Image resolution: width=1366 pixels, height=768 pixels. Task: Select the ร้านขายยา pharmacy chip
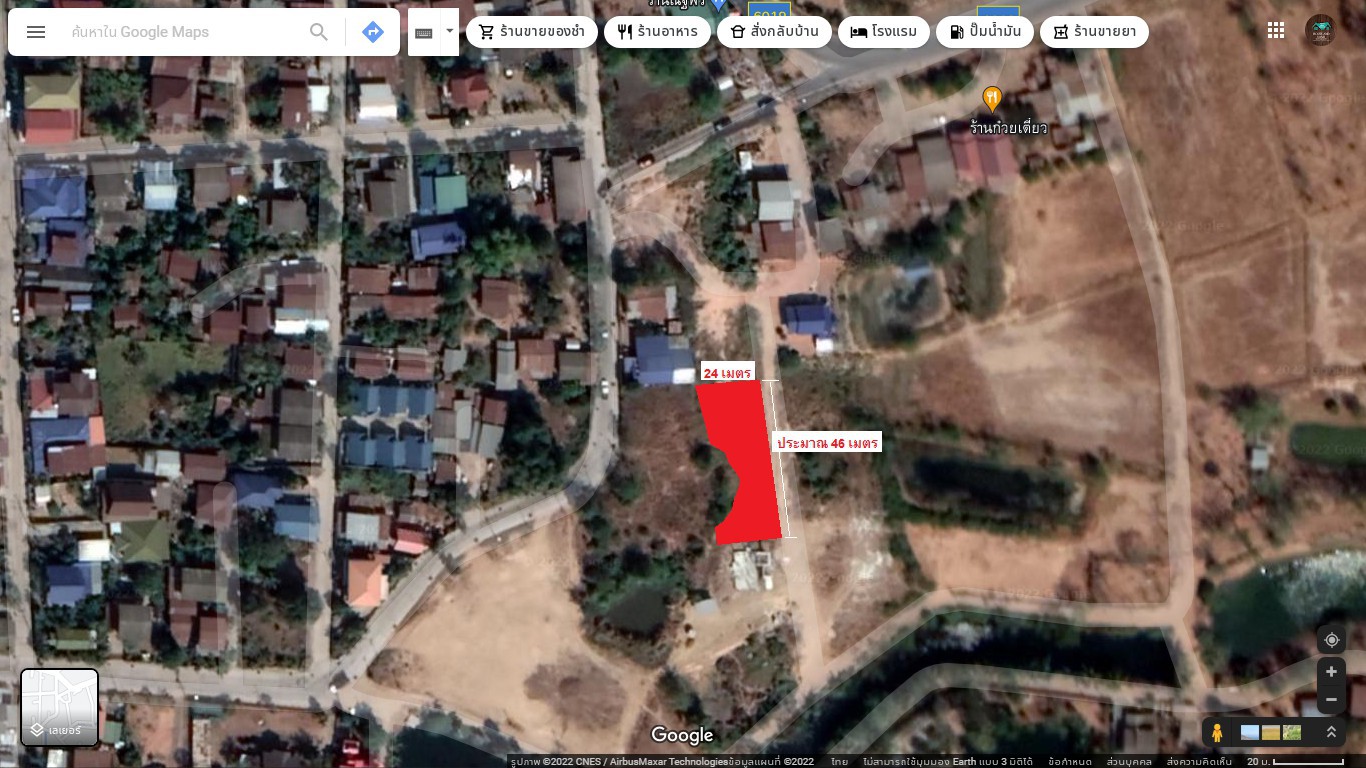tap(1093, 32)
